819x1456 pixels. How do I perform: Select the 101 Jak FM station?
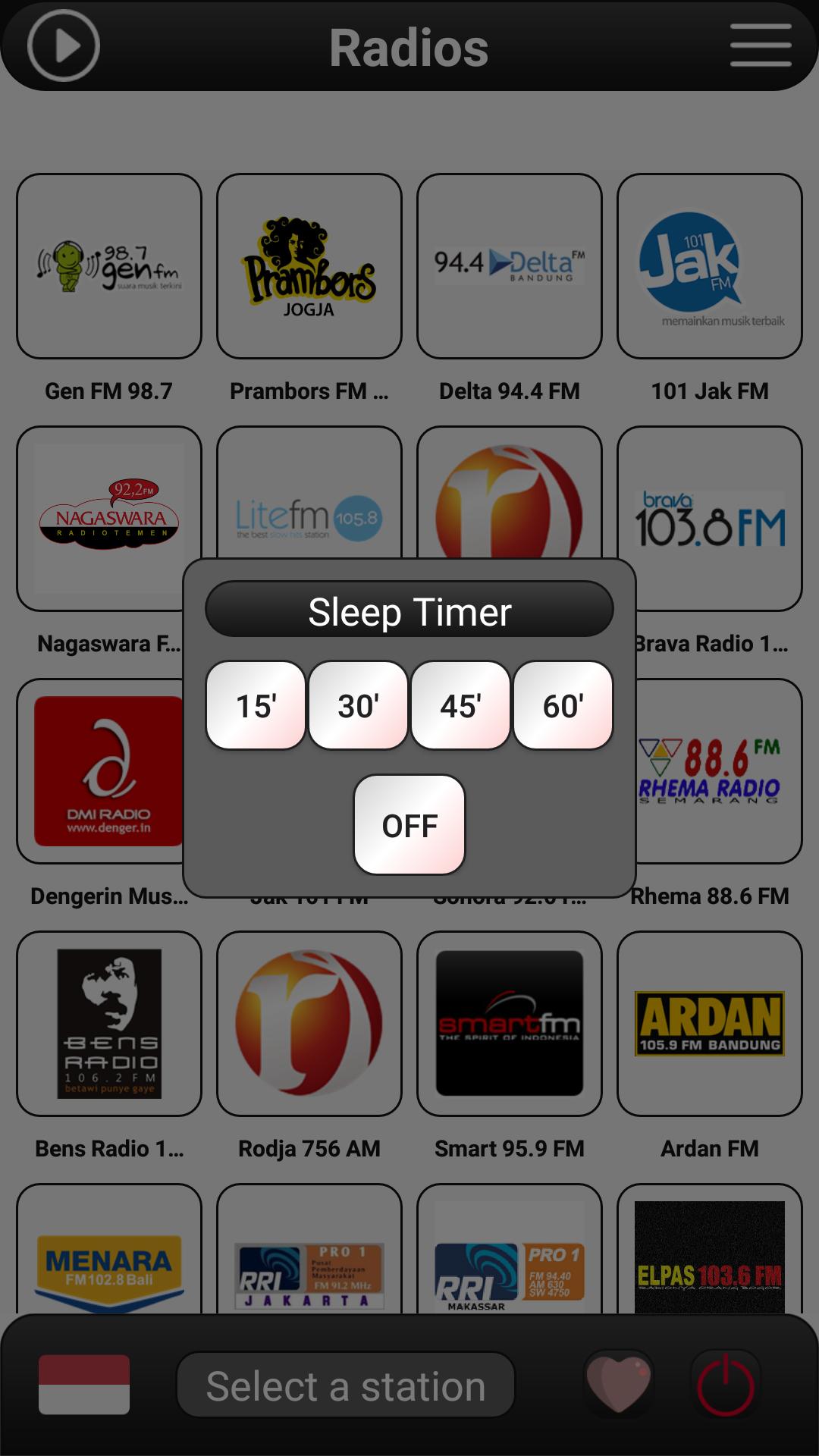pos(710,266)
